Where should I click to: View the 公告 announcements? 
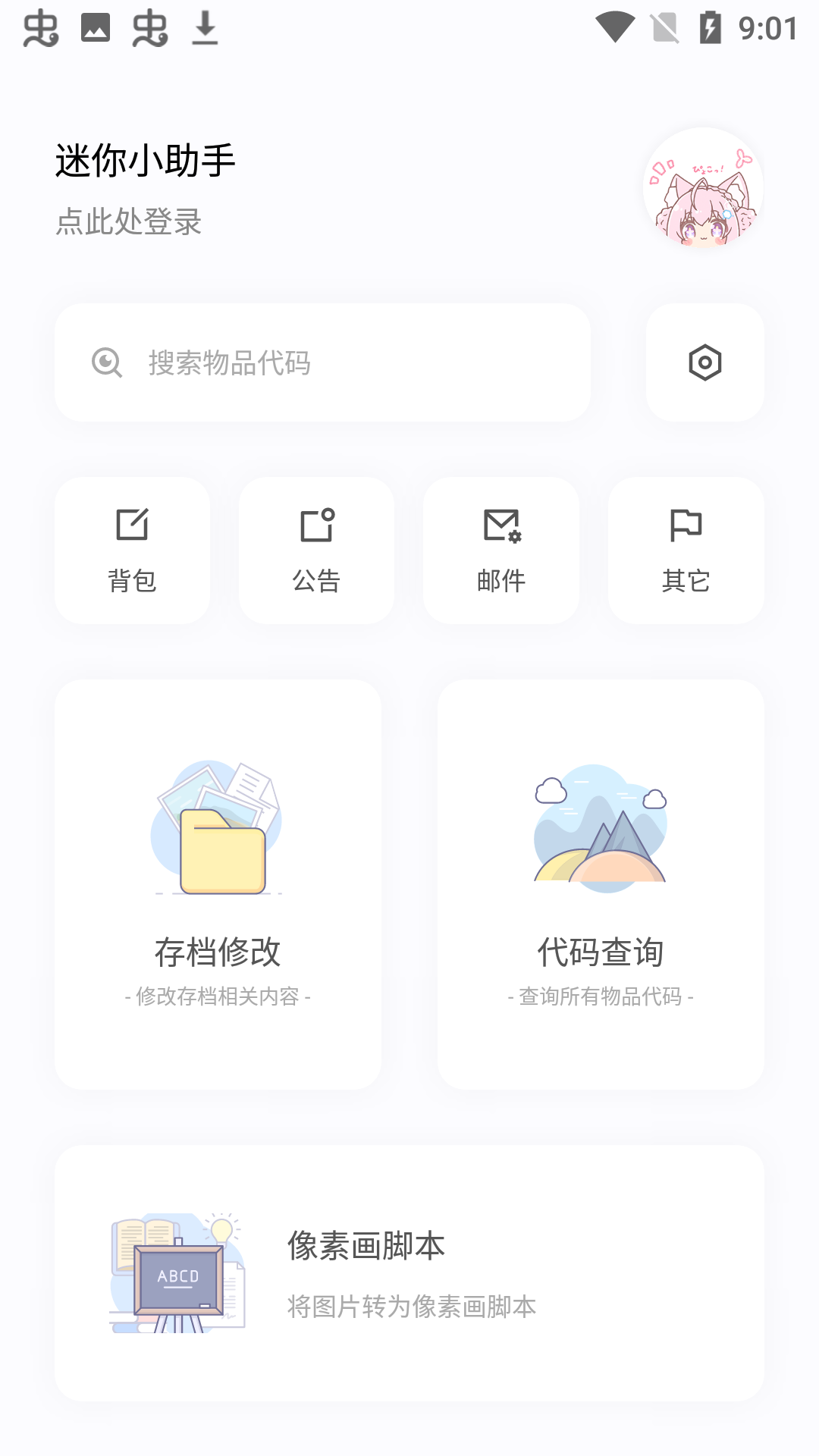coord(316,550)
